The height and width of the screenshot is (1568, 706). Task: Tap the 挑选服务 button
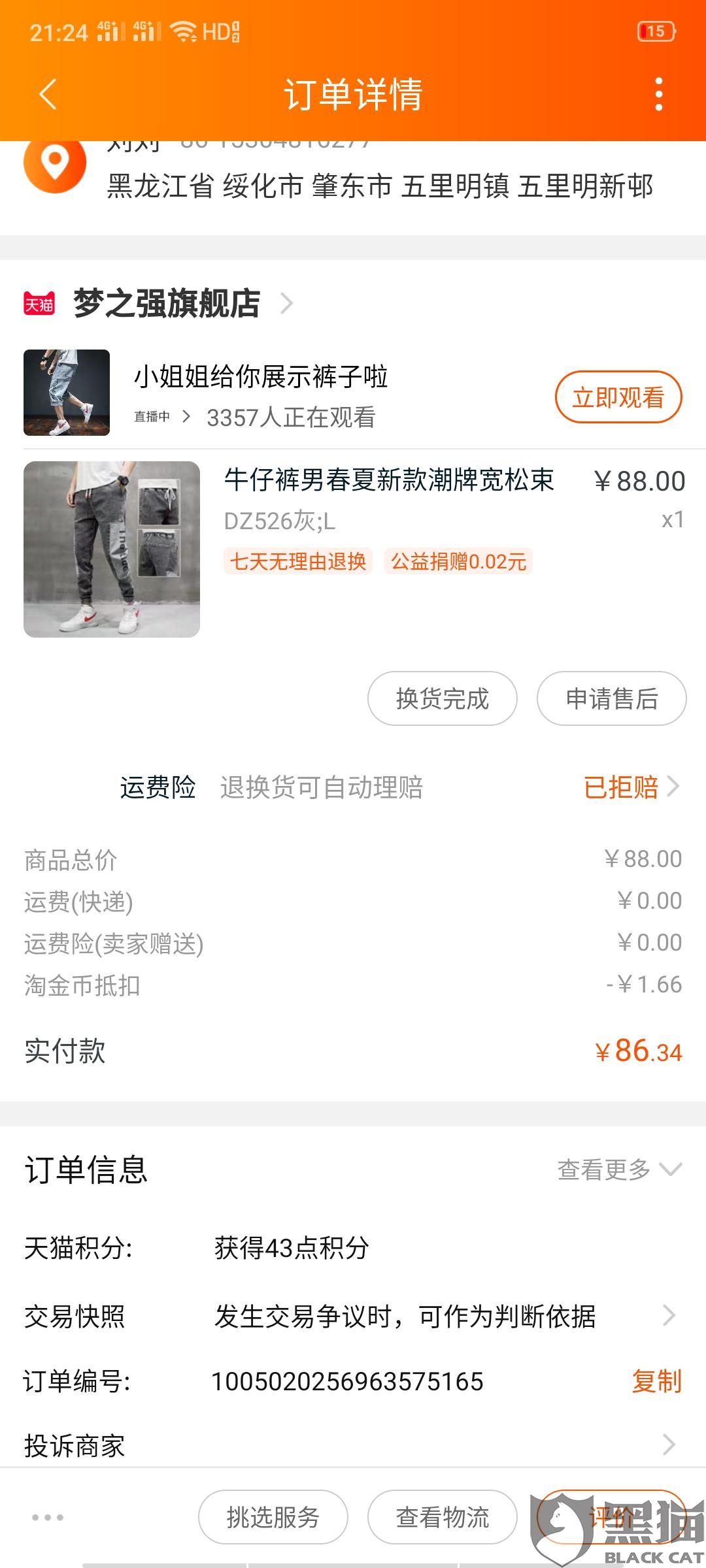pos(273,1517)
